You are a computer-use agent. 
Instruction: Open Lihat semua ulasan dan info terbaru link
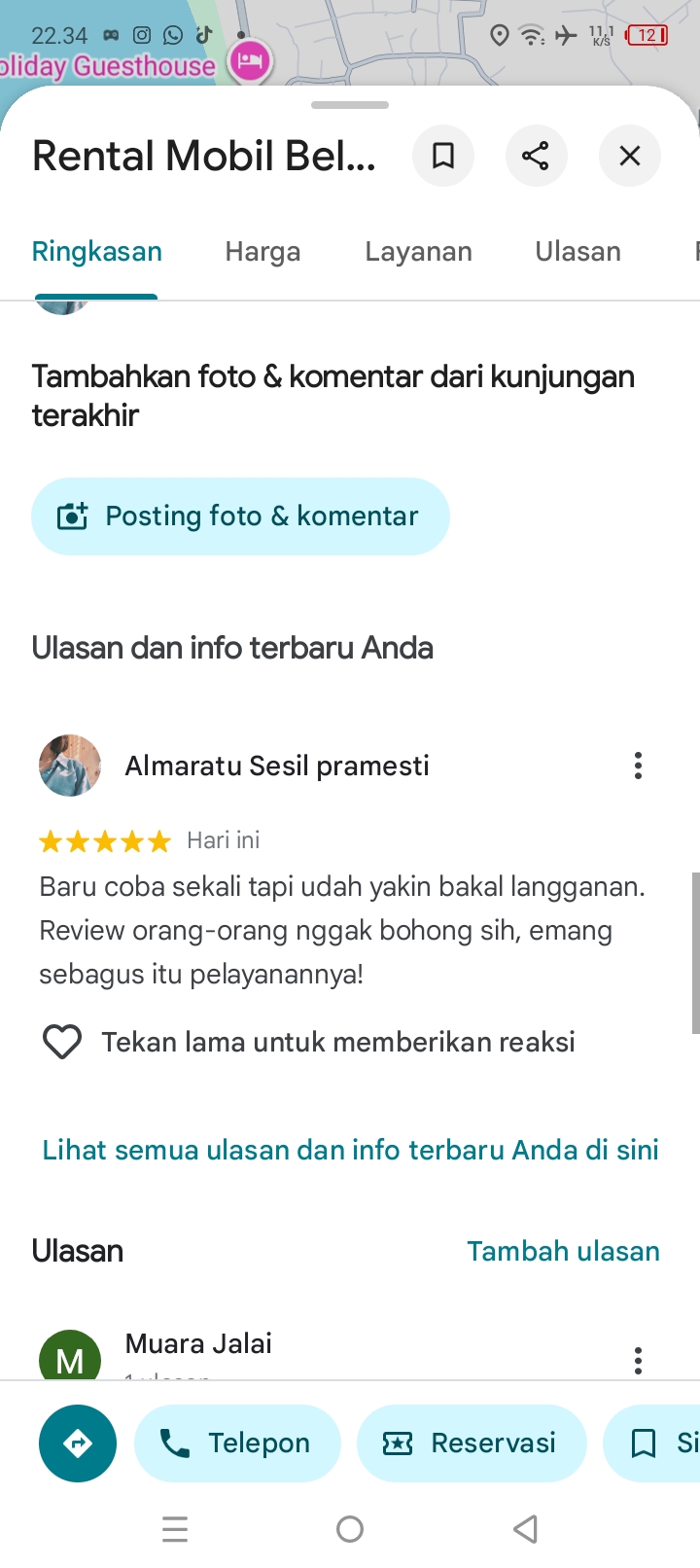point(350,1150)
